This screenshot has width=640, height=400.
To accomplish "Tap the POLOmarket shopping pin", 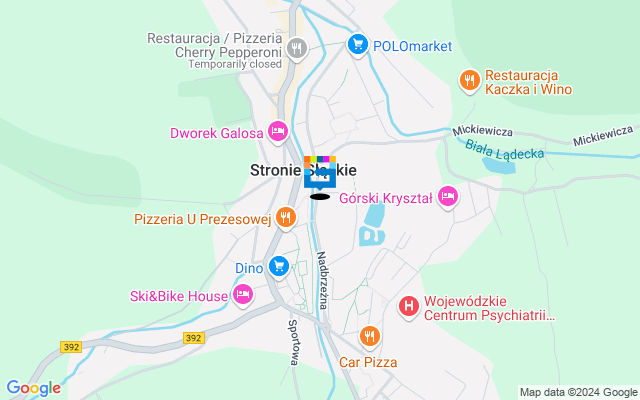I will (x=357, y=44).
